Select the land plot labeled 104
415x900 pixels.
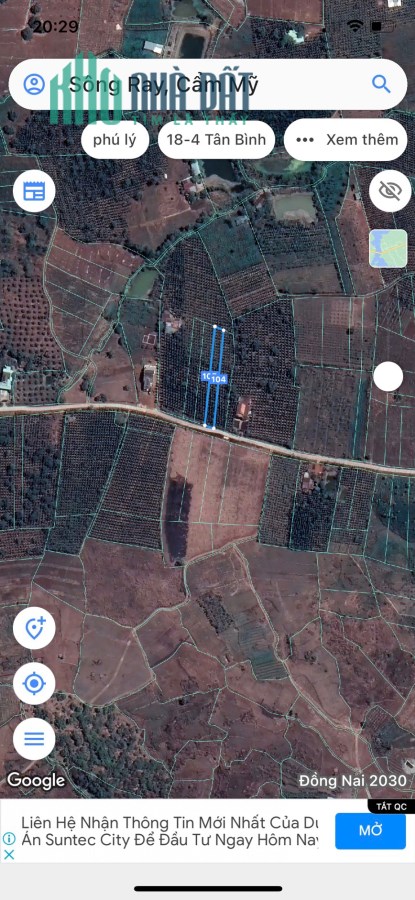tap(219, 379)
